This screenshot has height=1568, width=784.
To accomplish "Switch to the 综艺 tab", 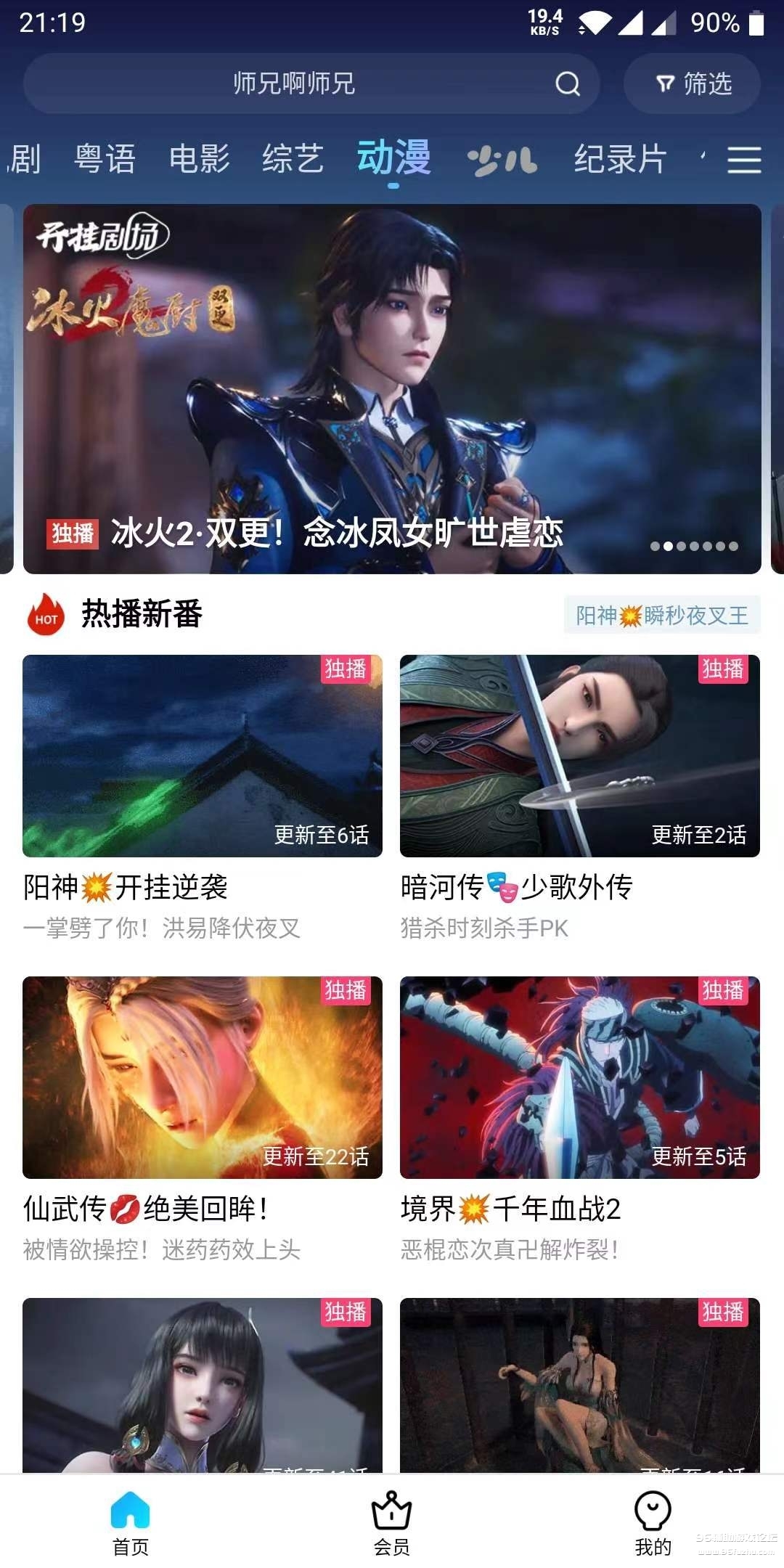I will click(x=293, y=159).
